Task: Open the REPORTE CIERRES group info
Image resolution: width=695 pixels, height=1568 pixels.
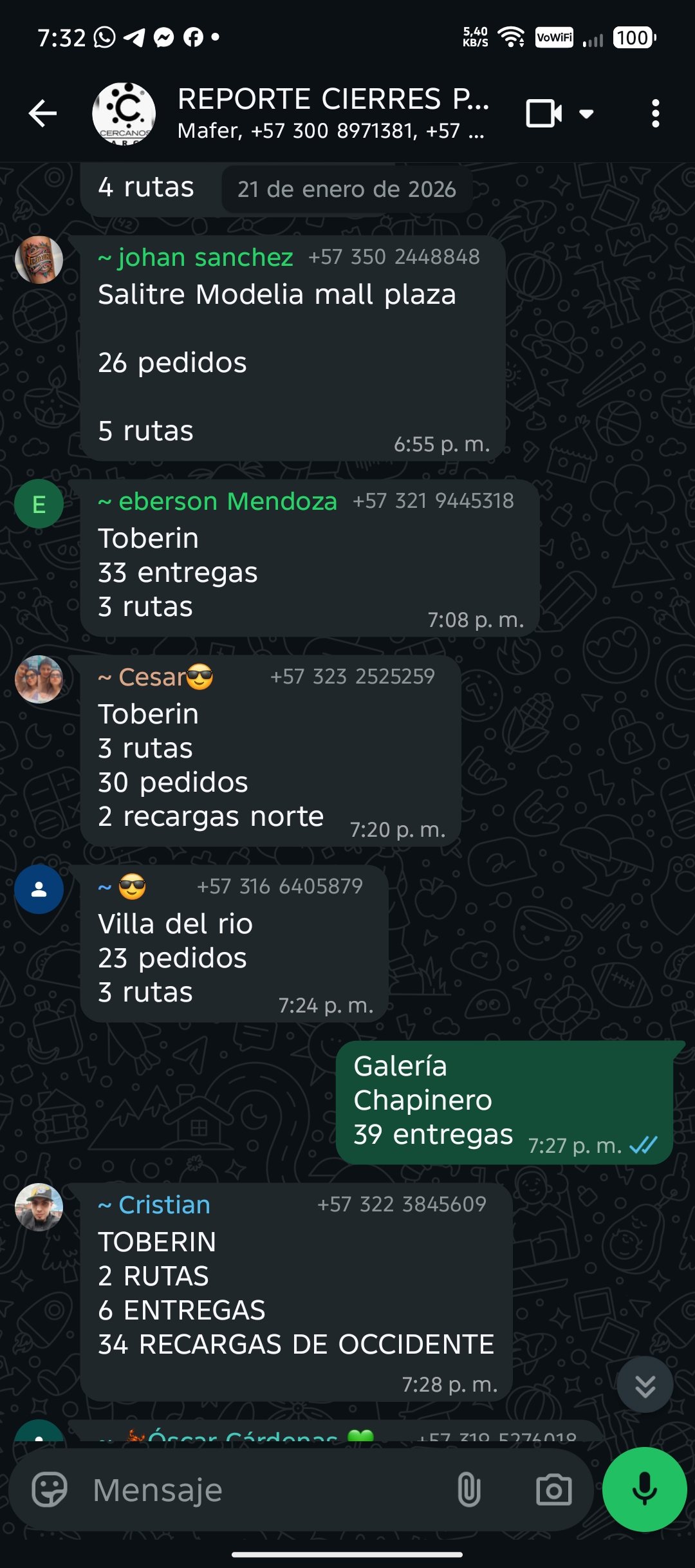Action: [331, 113]
